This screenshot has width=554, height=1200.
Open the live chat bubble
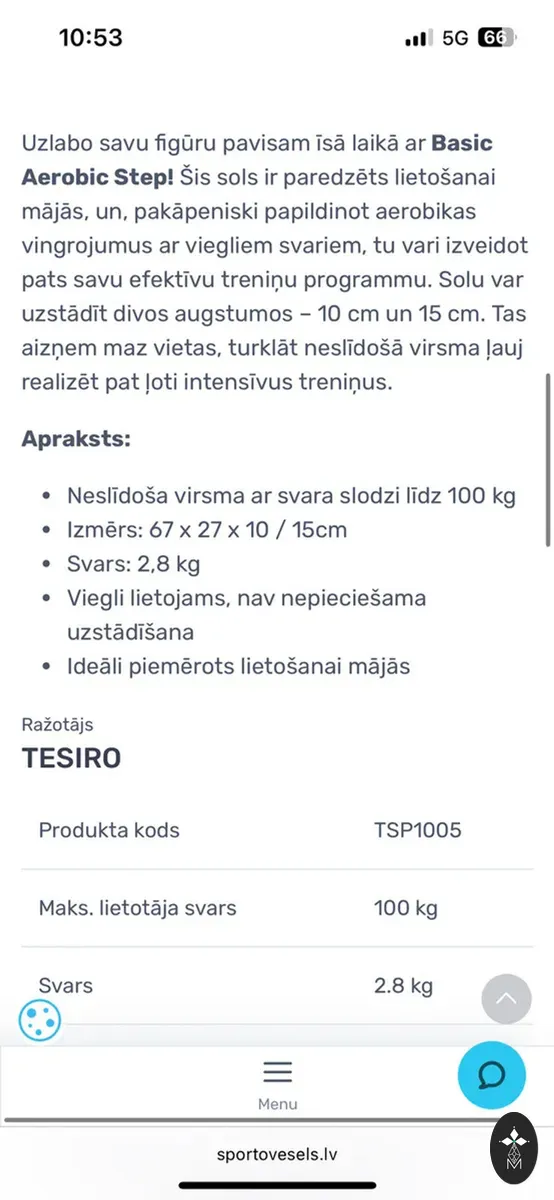coord(491,1075)
